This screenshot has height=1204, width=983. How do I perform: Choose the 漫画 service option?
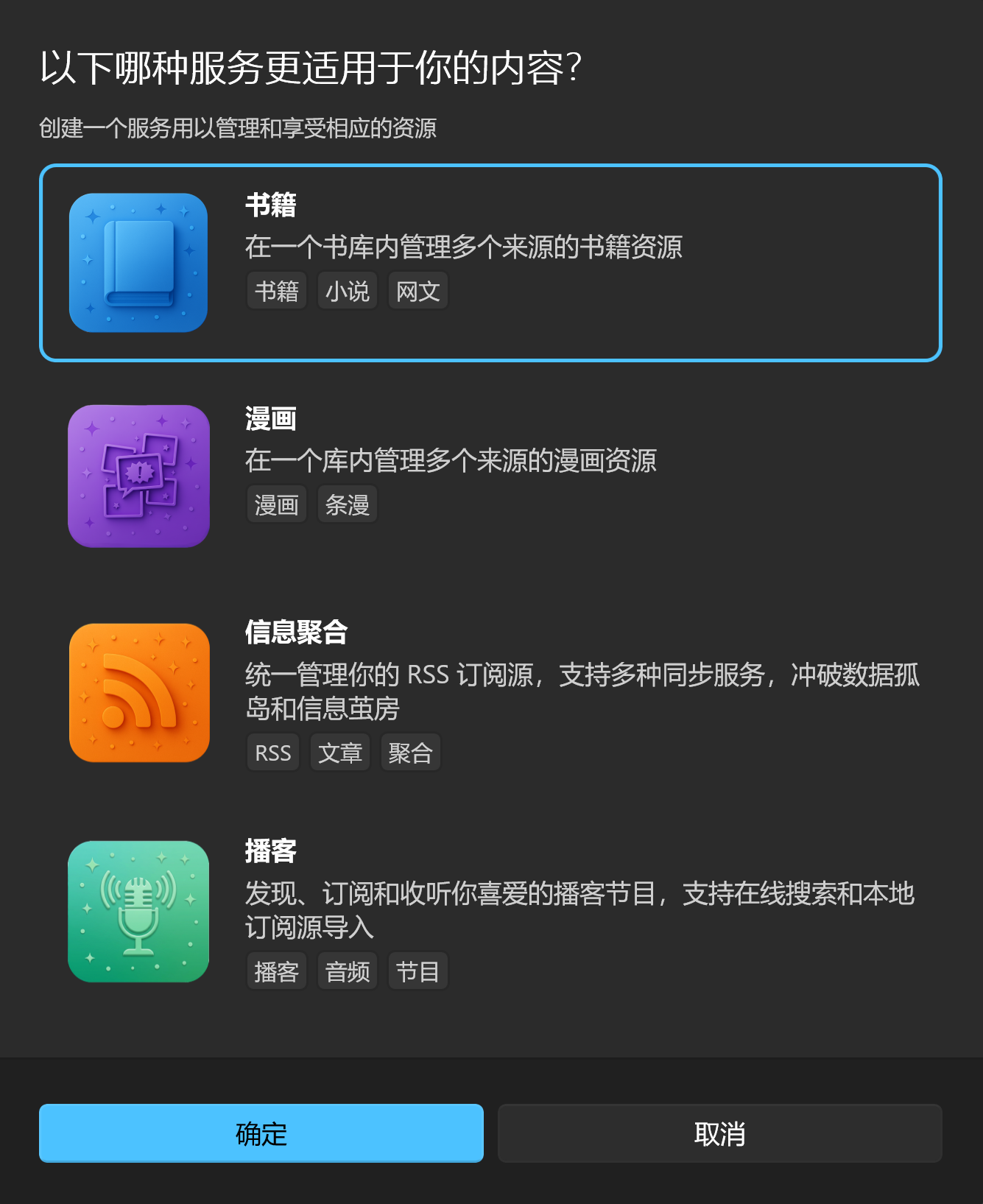click(490, 476)
